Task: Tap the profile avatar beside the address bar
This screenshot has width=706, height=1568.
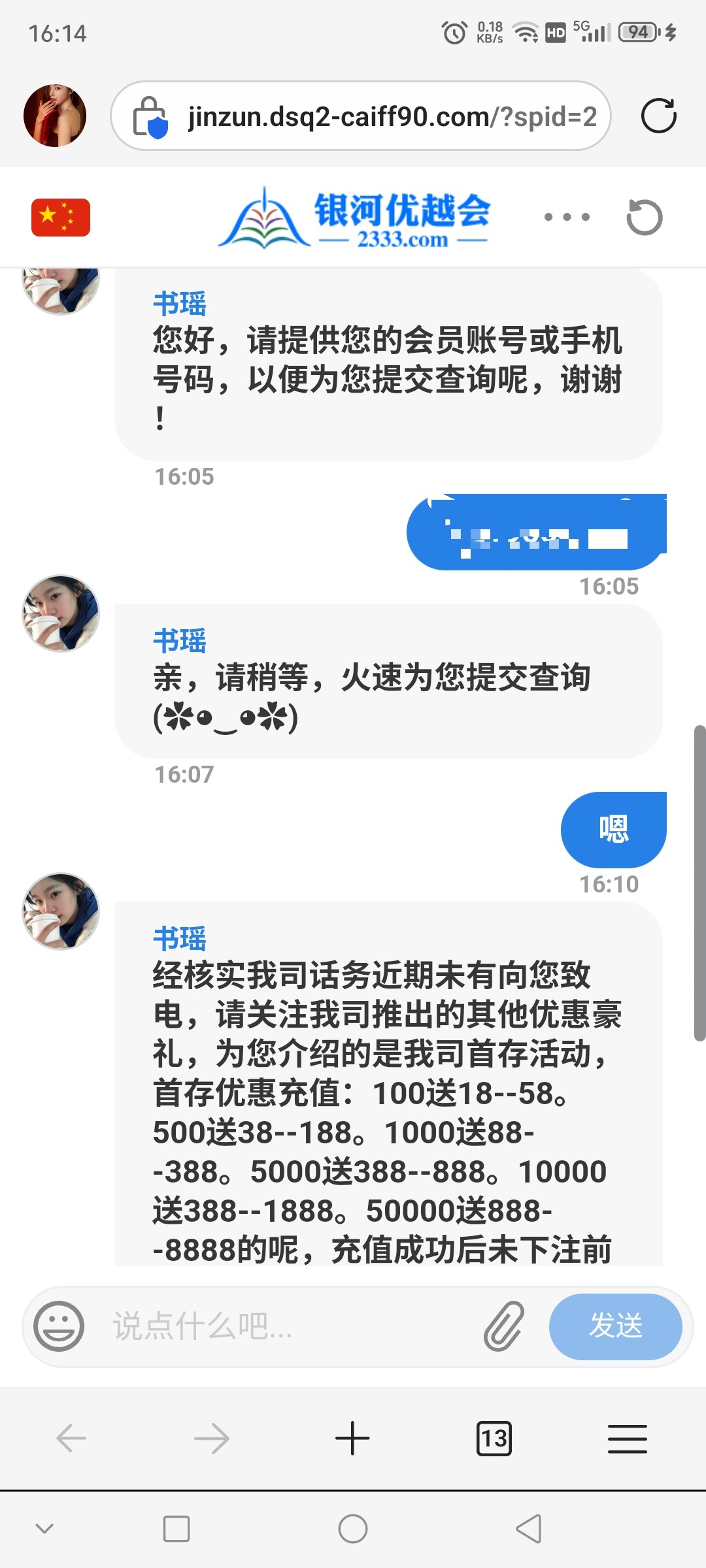Action: 55,116
